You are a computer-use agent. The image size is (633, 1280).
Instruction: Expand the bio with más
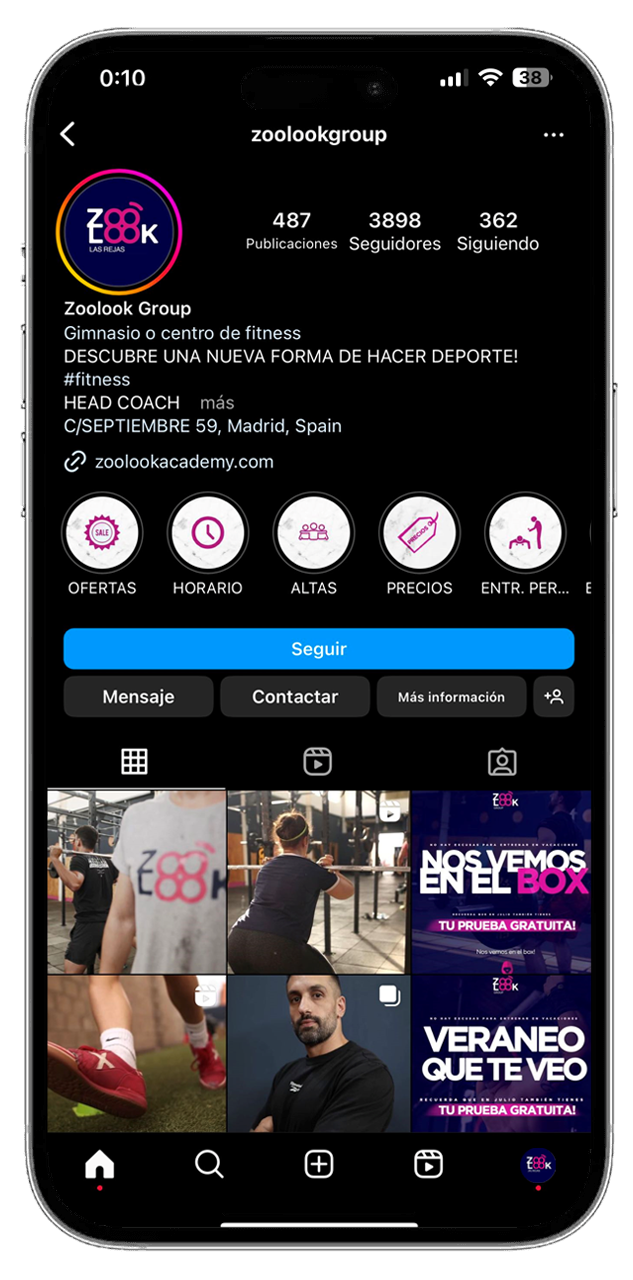coord(217,403)
